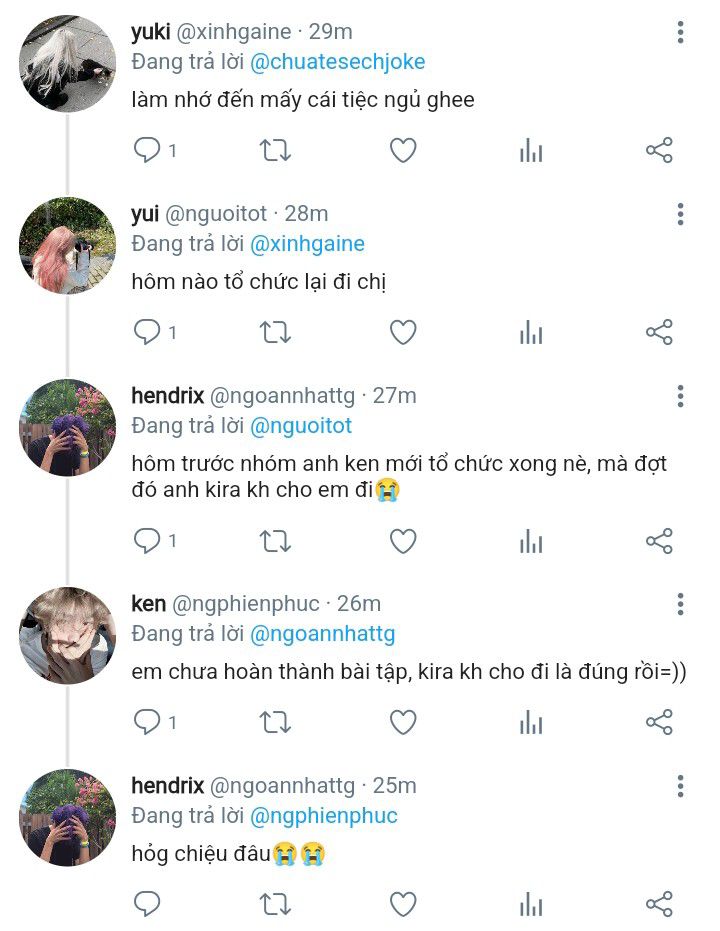Like hendrix's tweet about nhóm anh ken
This screenshot has width=720, height=931.
pos(402,541)
